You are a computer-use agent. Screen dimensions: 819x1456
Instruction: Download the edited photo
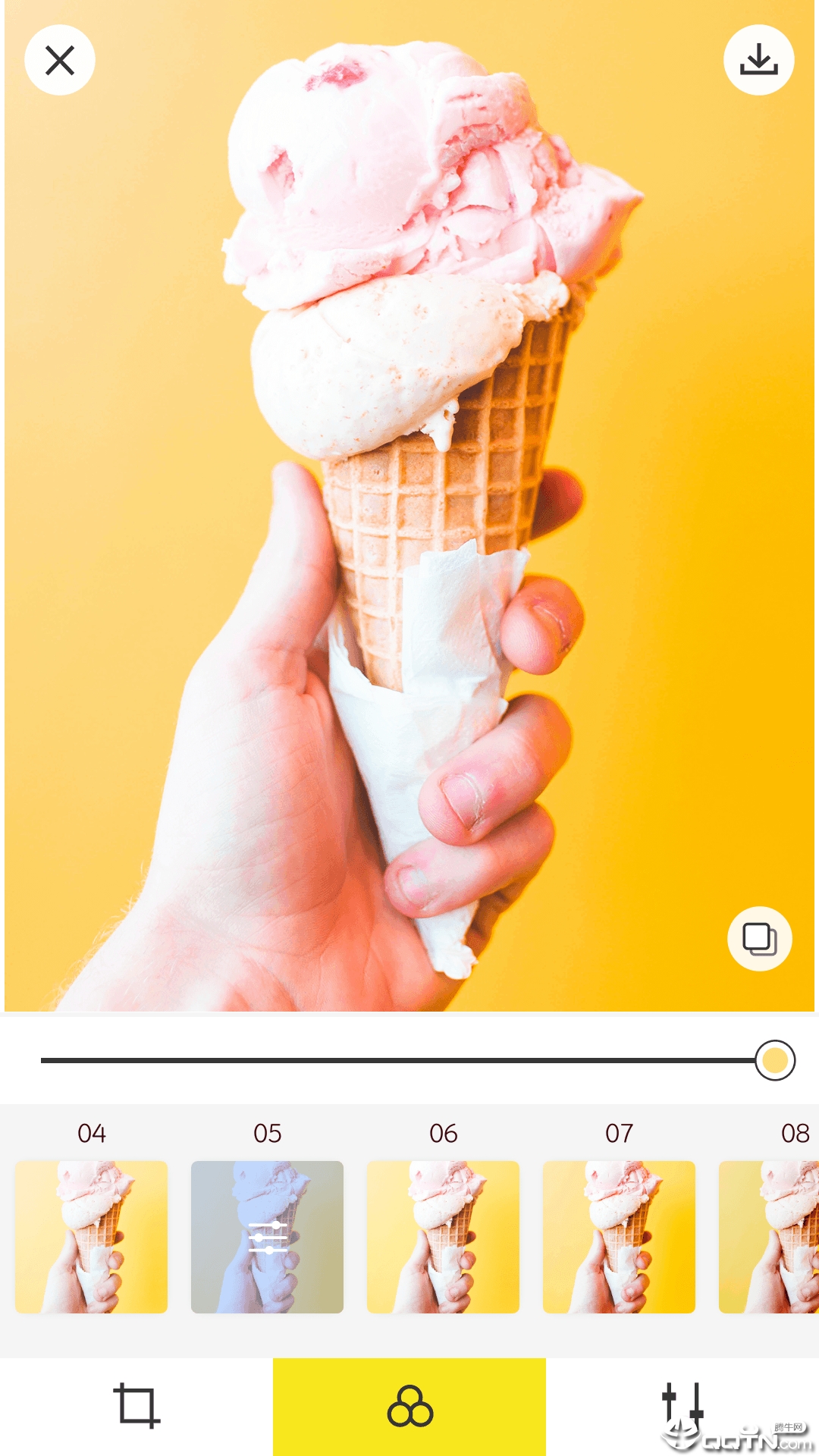pos(758,60)
